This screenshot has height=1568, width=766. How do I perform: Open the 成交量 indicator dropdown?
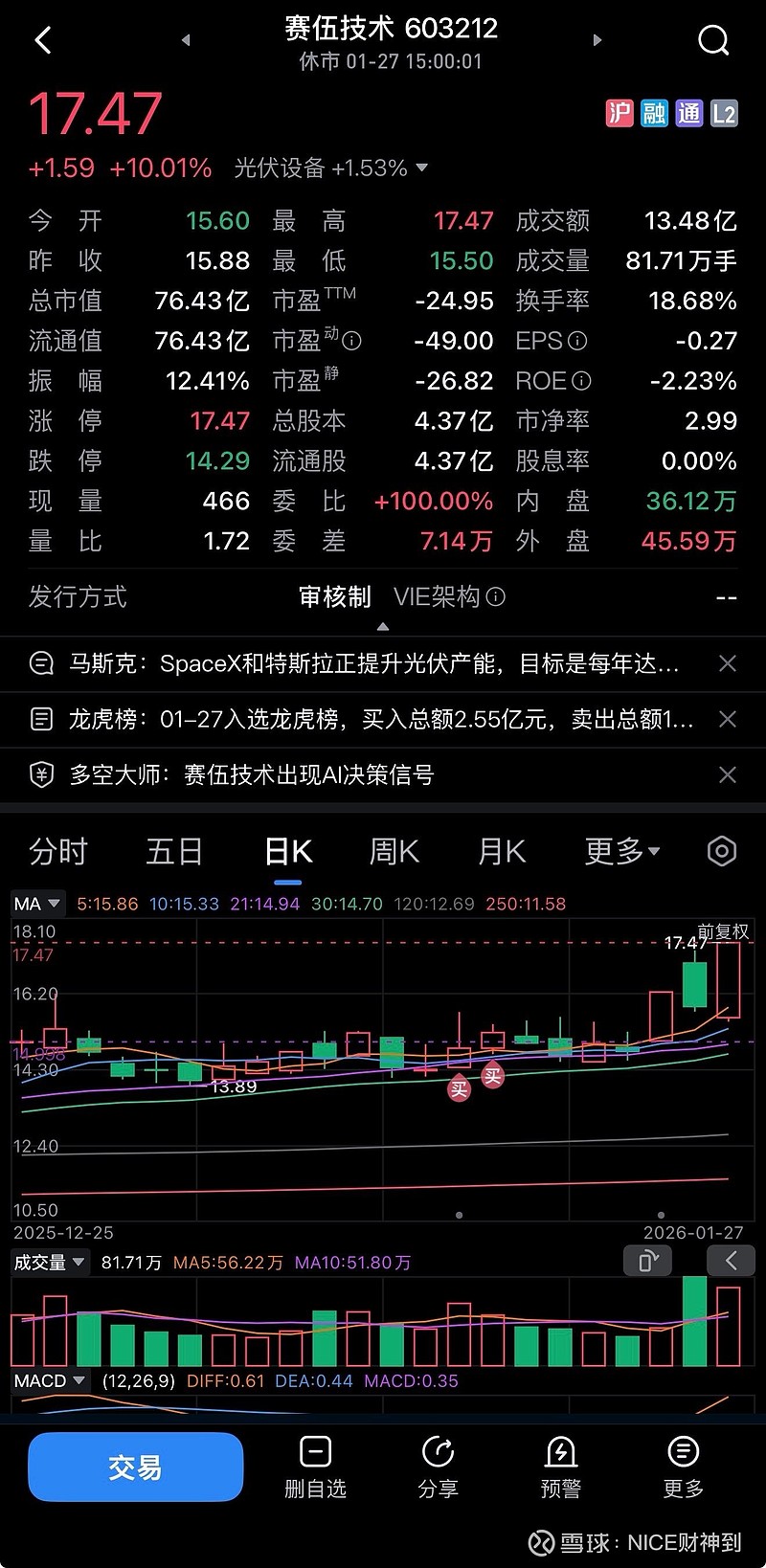(50, 1263)
